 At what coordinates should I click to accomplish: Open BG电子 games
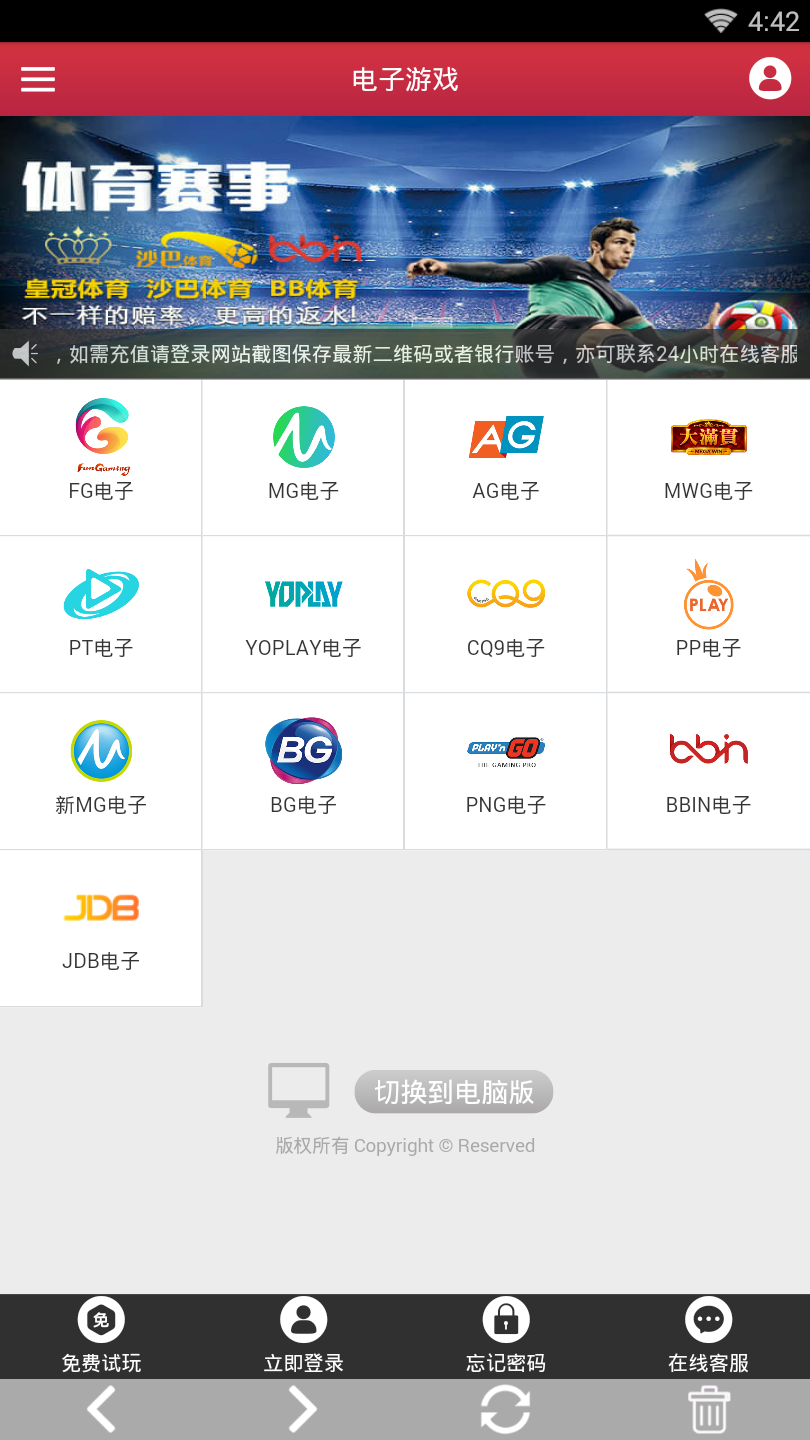click(303, 771)
